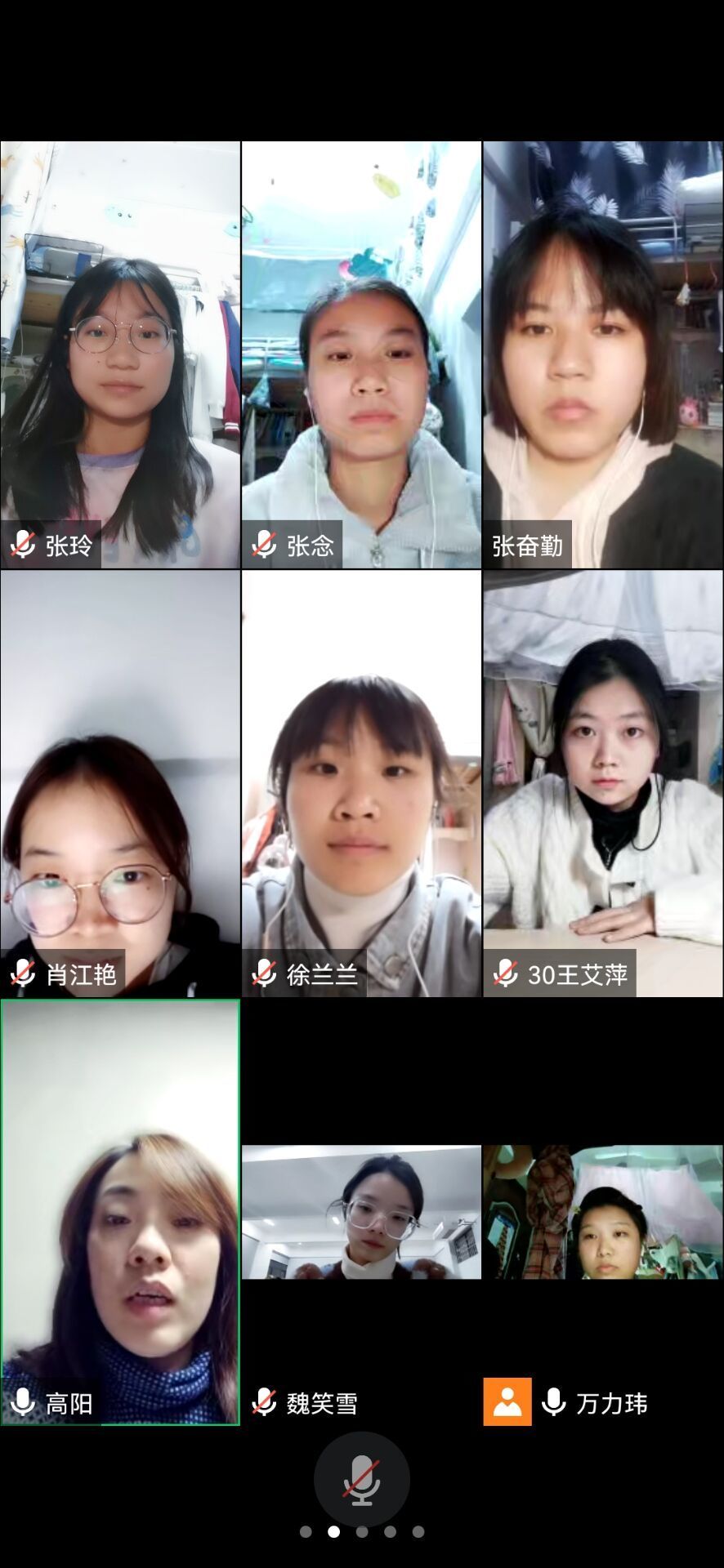Unmute using the bottom microphone button

click(361, 1479)
